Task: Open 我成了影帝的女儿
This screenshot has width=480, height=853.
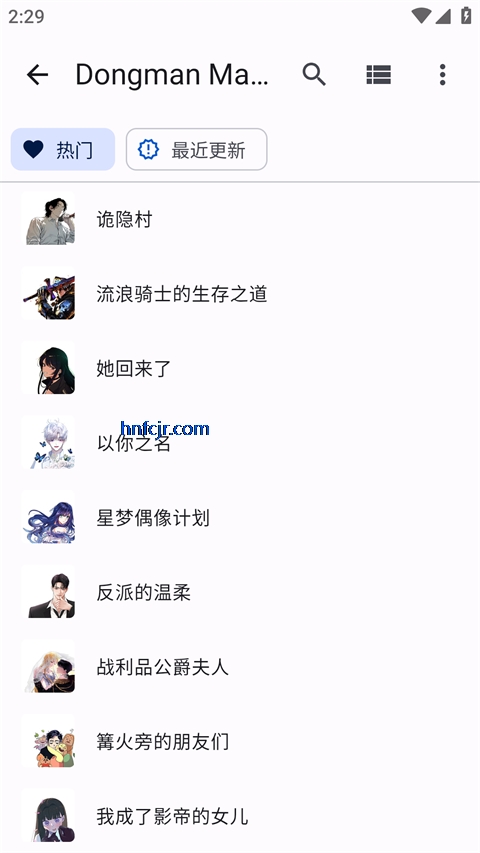Action: 240,815
